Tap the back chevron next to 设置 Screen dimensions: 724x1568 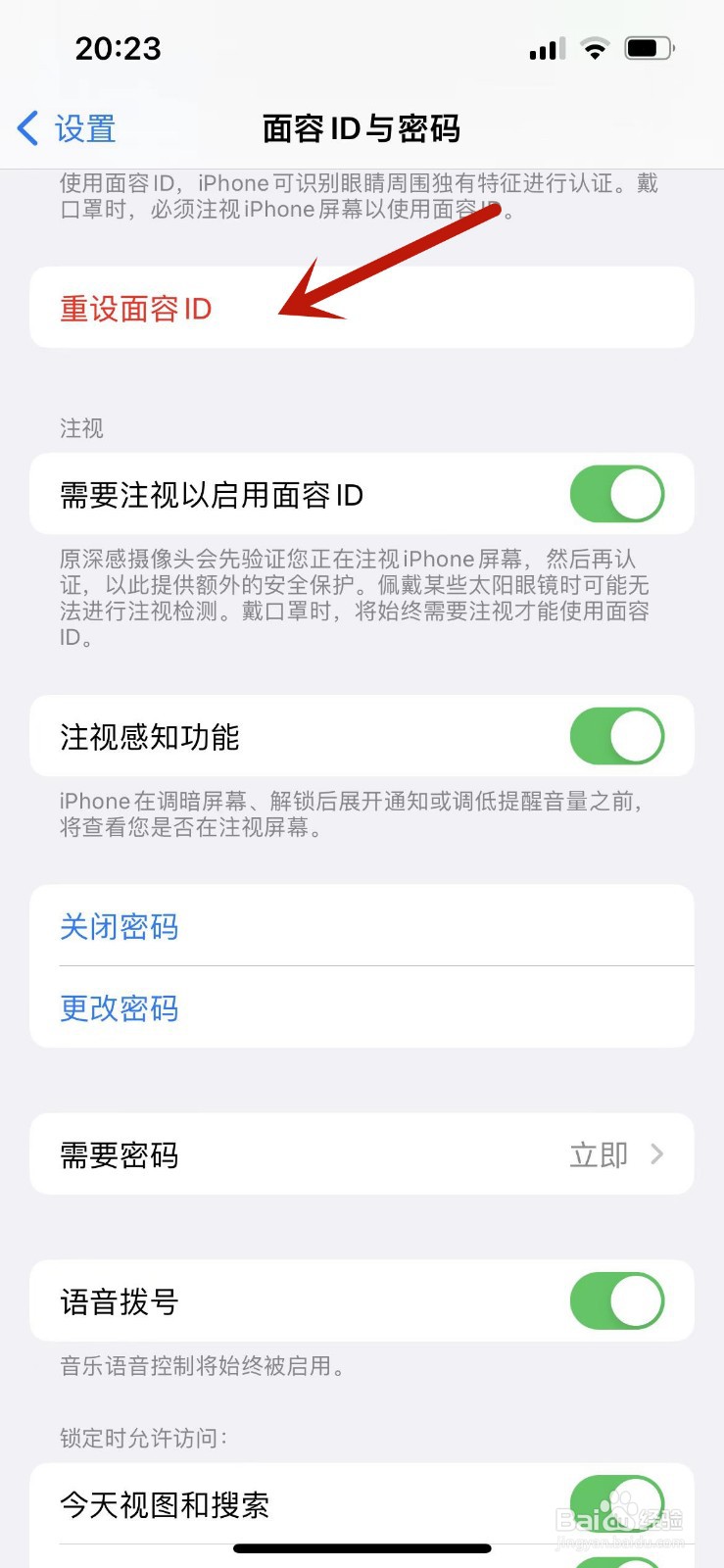coord(27,127)
